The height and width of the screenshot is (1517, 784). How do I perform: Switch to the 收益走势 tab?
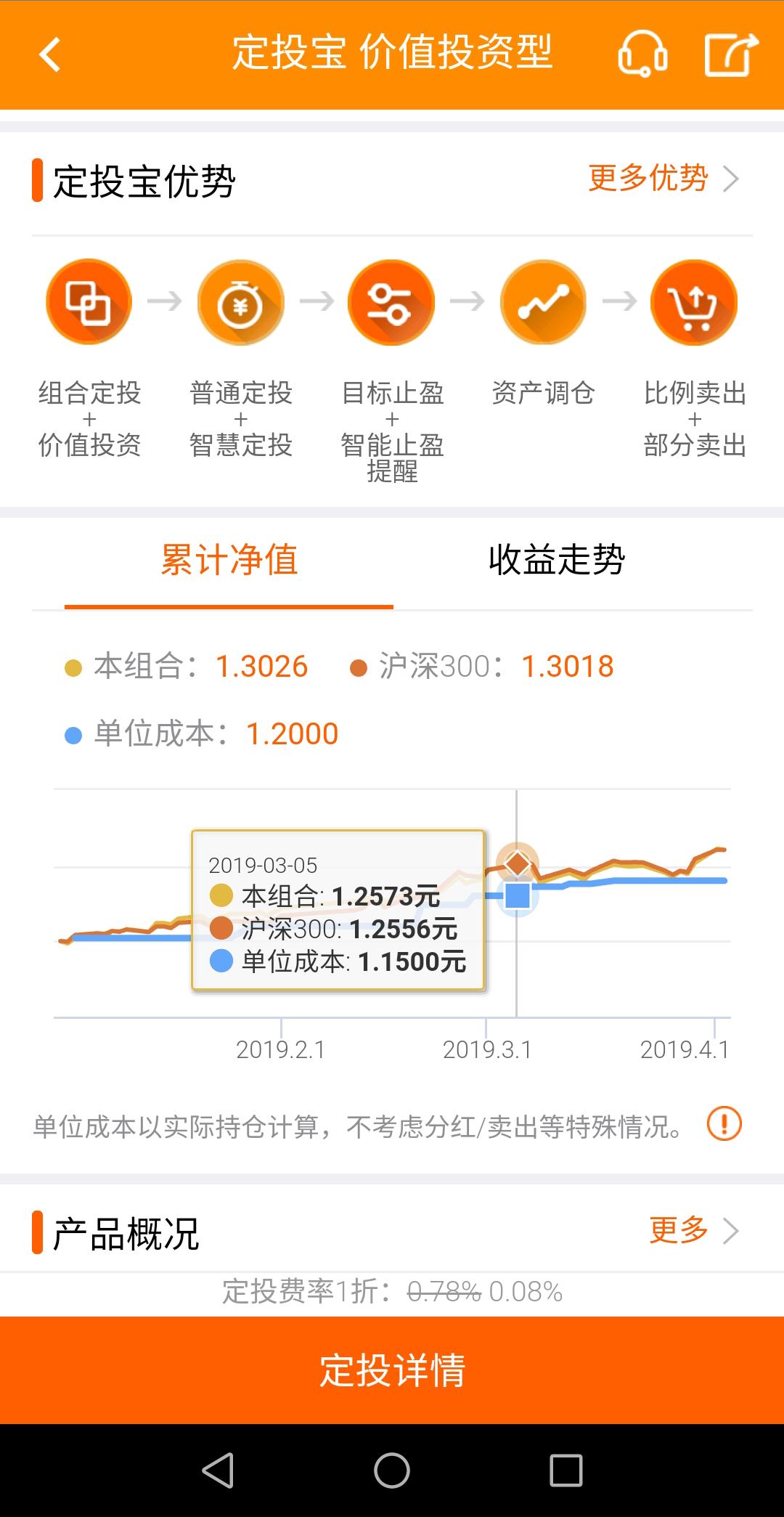pyautogui.click(x=558, y=559)
